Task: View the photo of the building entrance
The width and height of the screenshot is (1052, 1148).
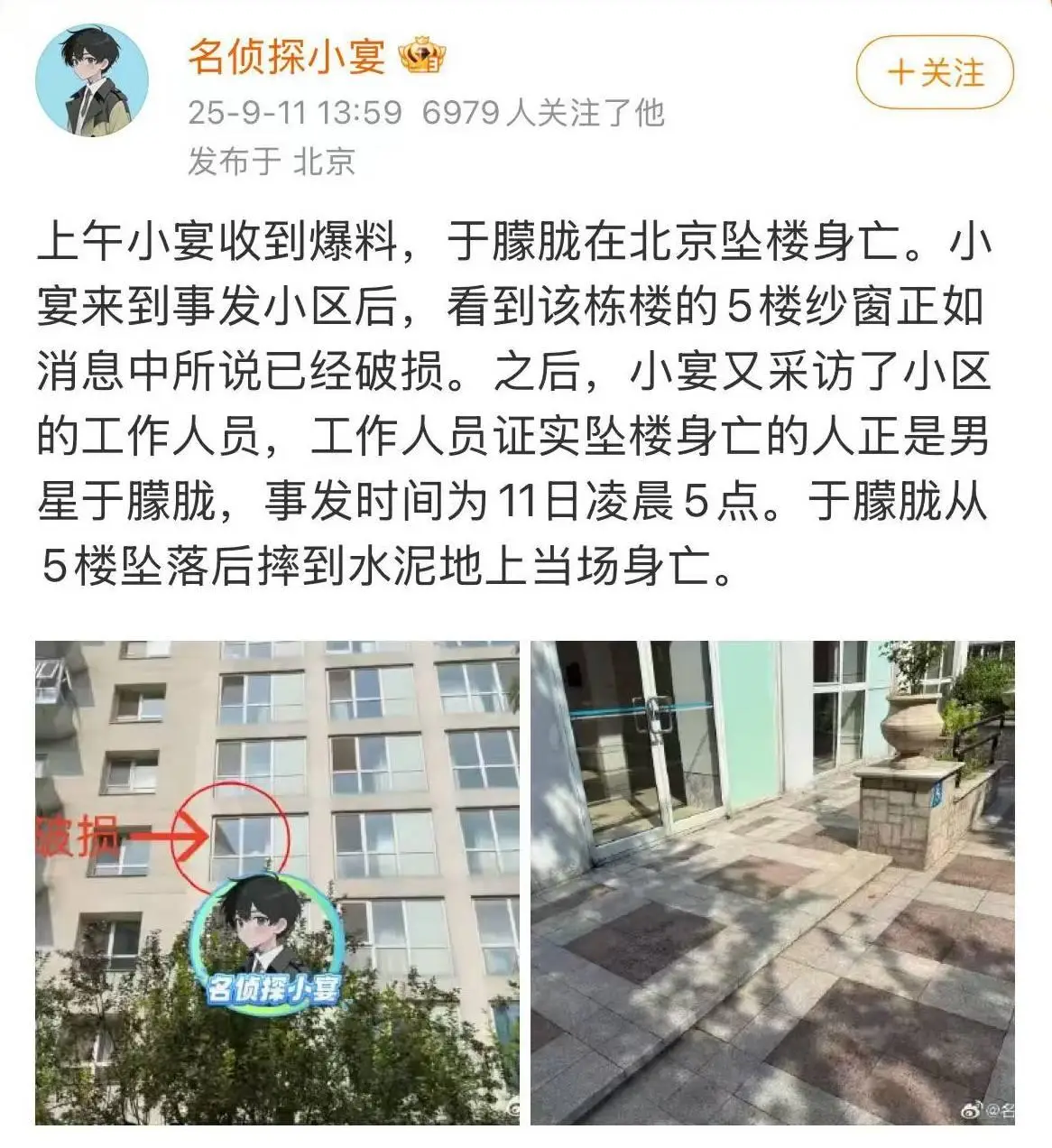Action: [x=772, y=882]
